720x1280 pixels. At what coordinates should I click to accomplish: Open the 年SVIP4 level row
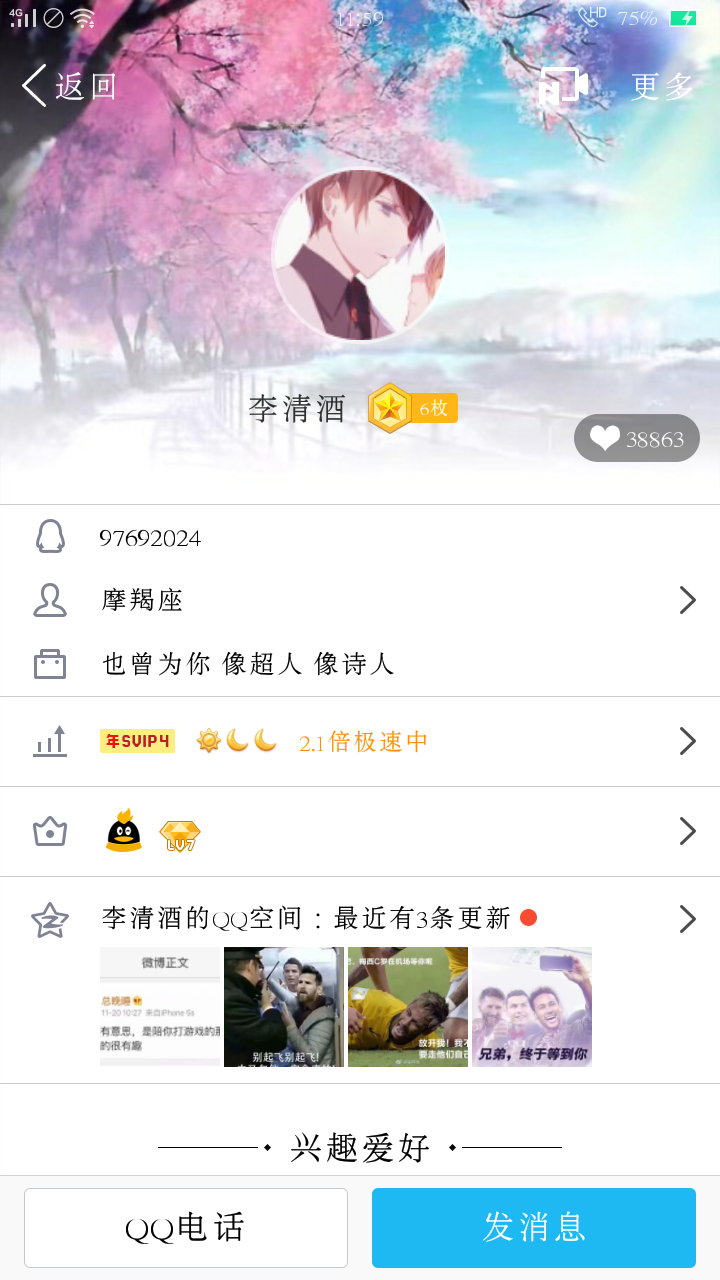click(360, 741)
